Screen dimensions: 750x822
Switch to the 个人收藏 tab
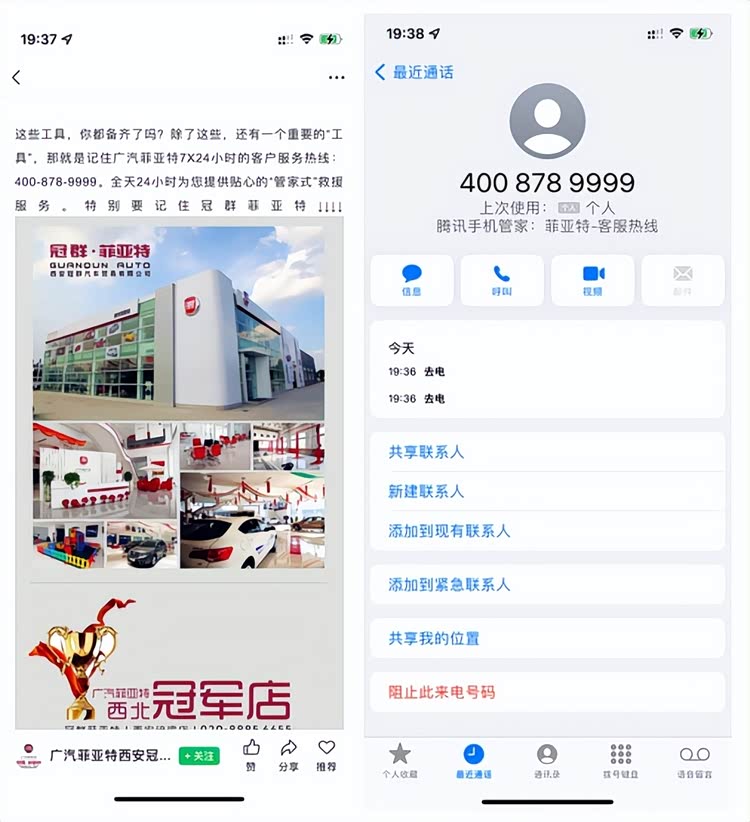tap(399, 760)
